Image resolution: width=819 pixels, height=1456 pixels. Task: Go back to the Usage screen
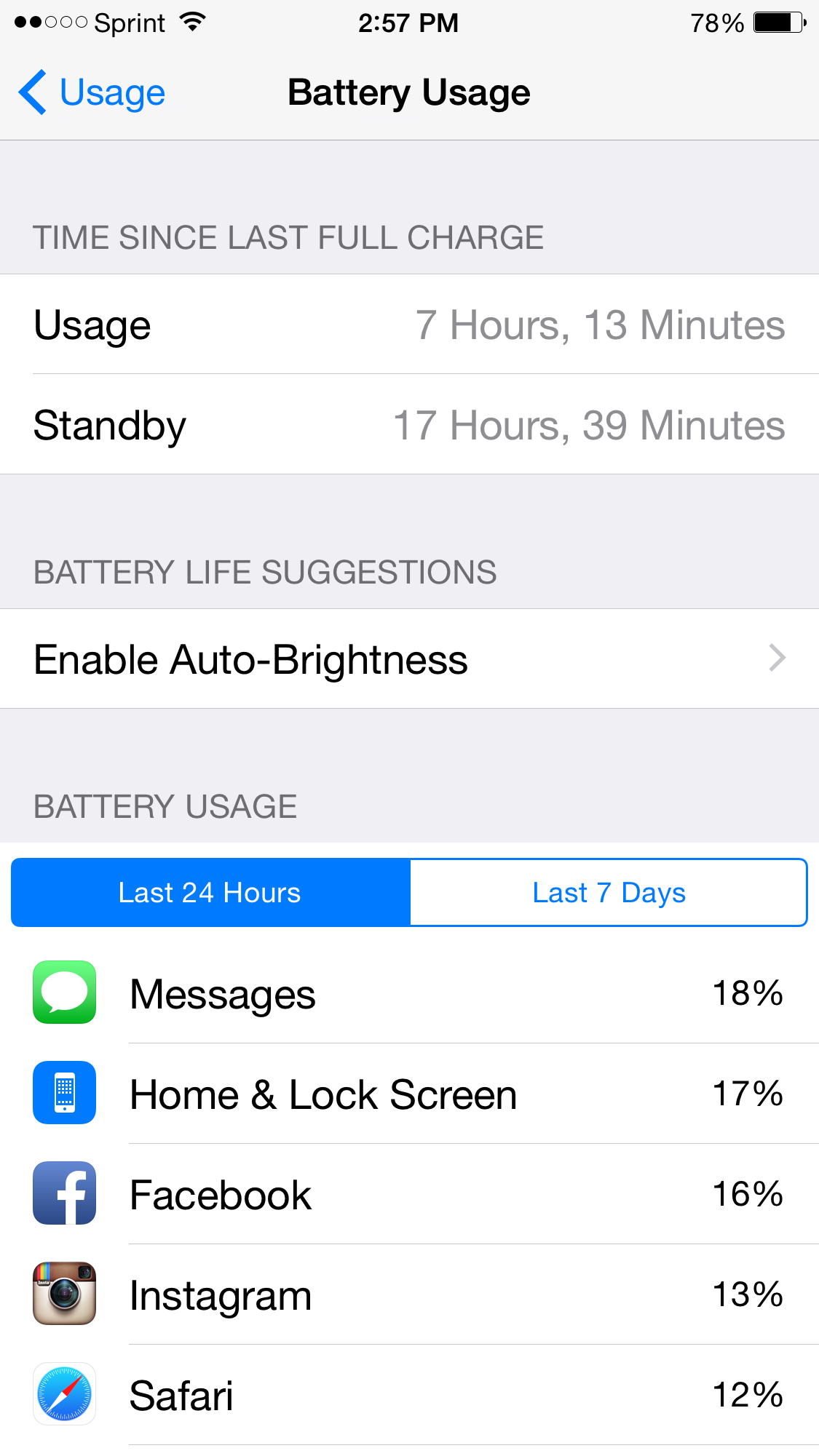(92, 92)
